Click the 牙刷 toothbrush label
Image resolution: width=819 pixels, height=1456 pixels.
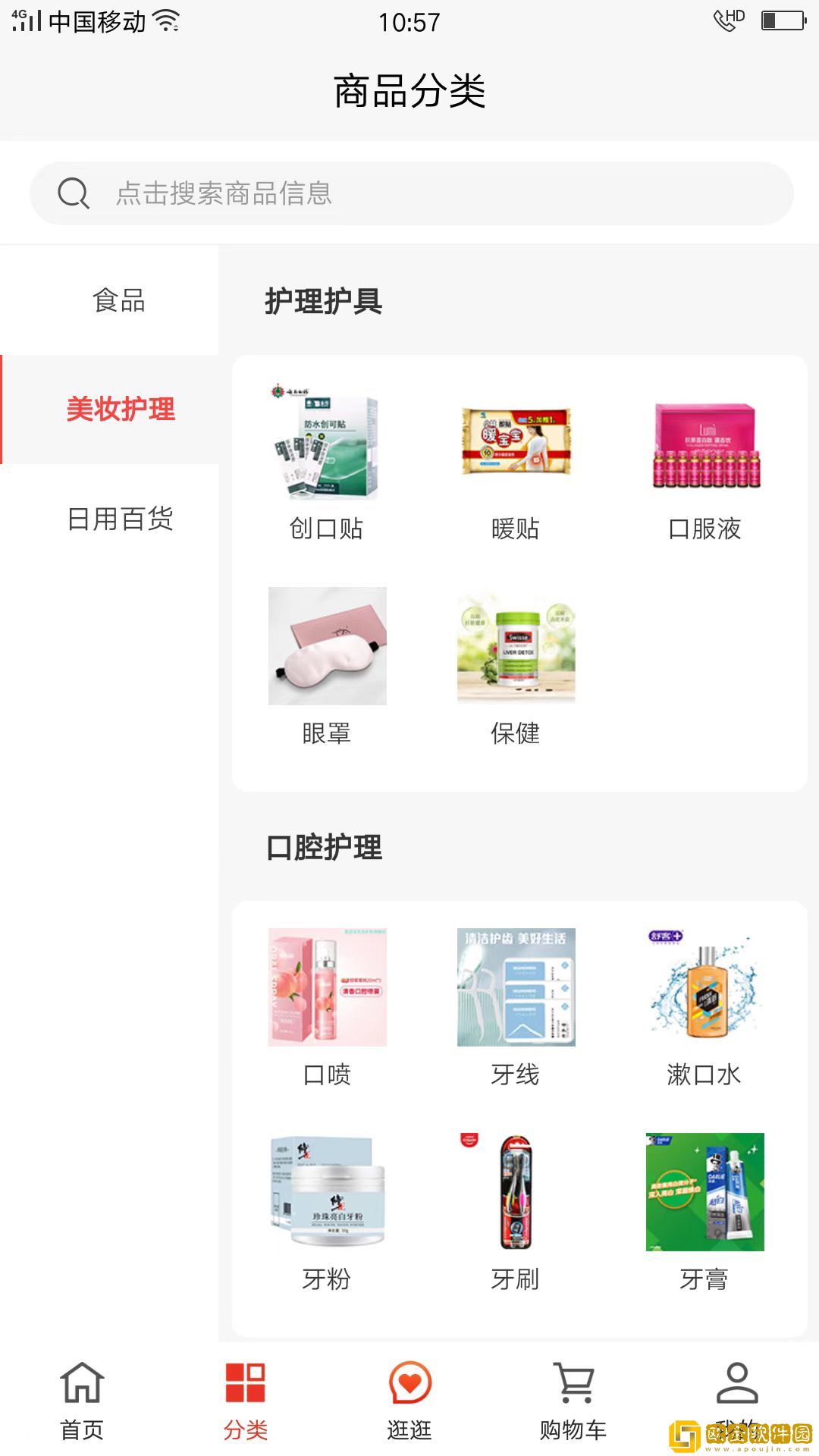[x=516, y=1279]
